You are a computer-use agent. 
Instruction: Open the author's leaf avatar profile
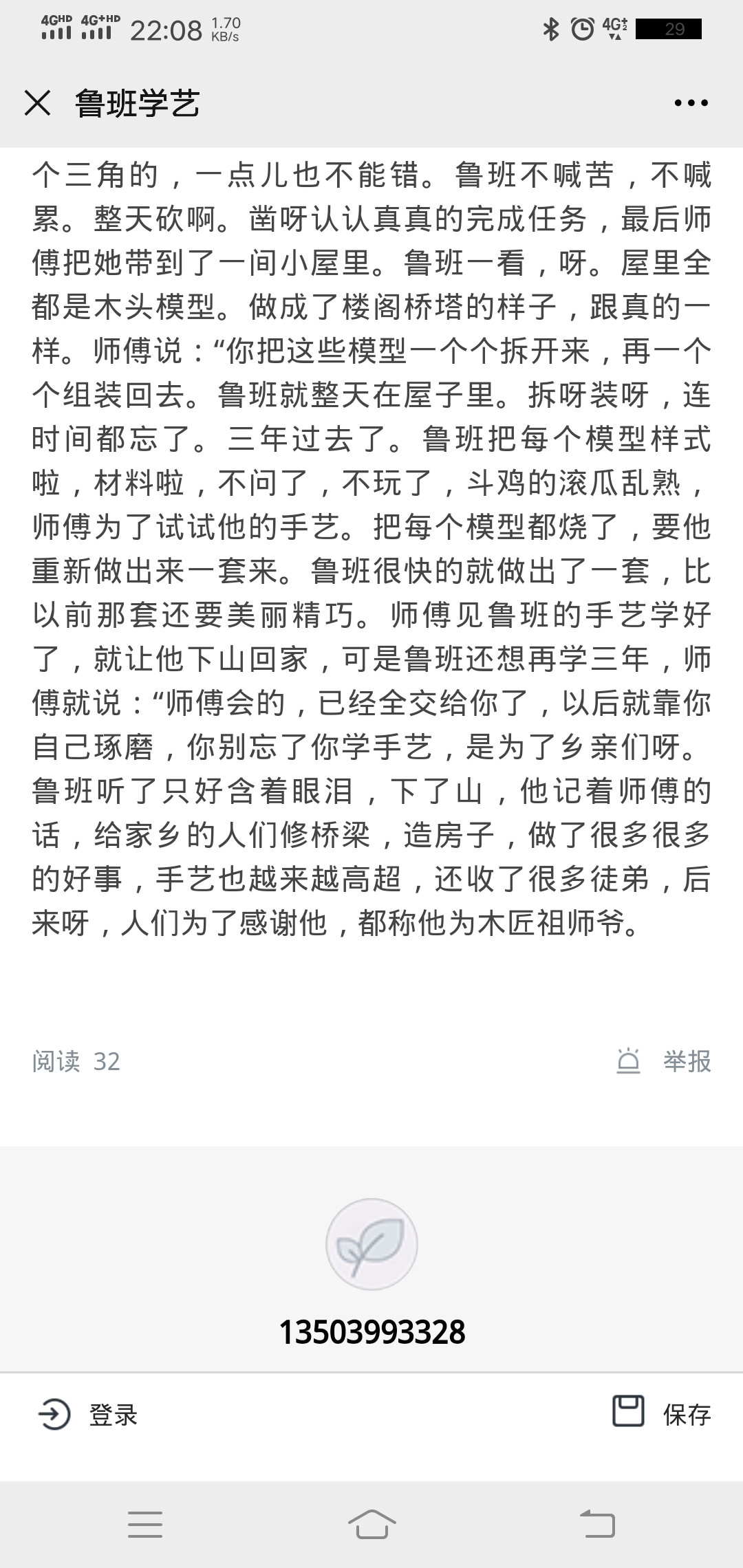click(x=371, y=1244)
